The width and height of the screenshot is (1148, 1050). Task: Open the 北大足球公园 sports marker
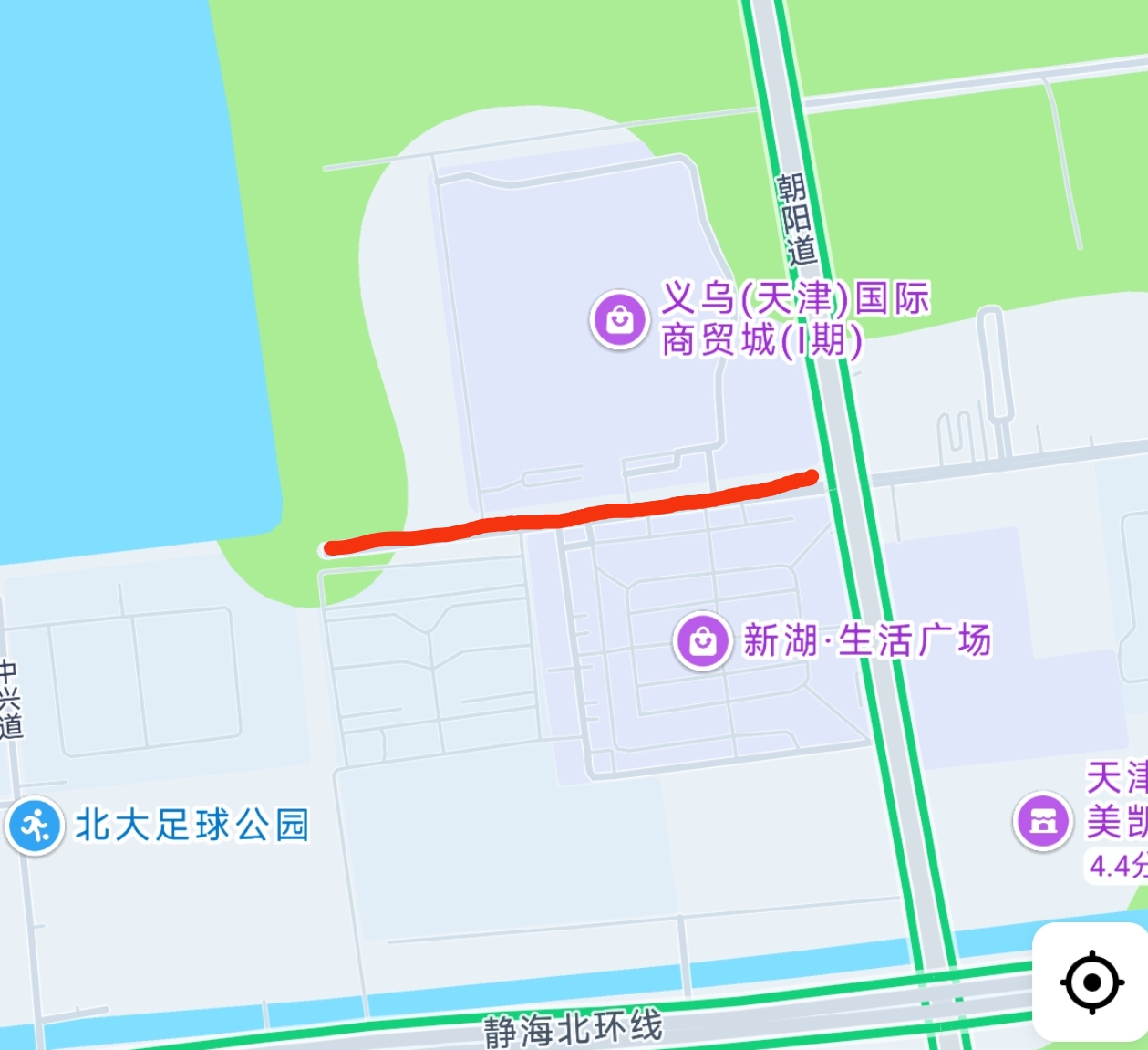(x=36, y=826)
